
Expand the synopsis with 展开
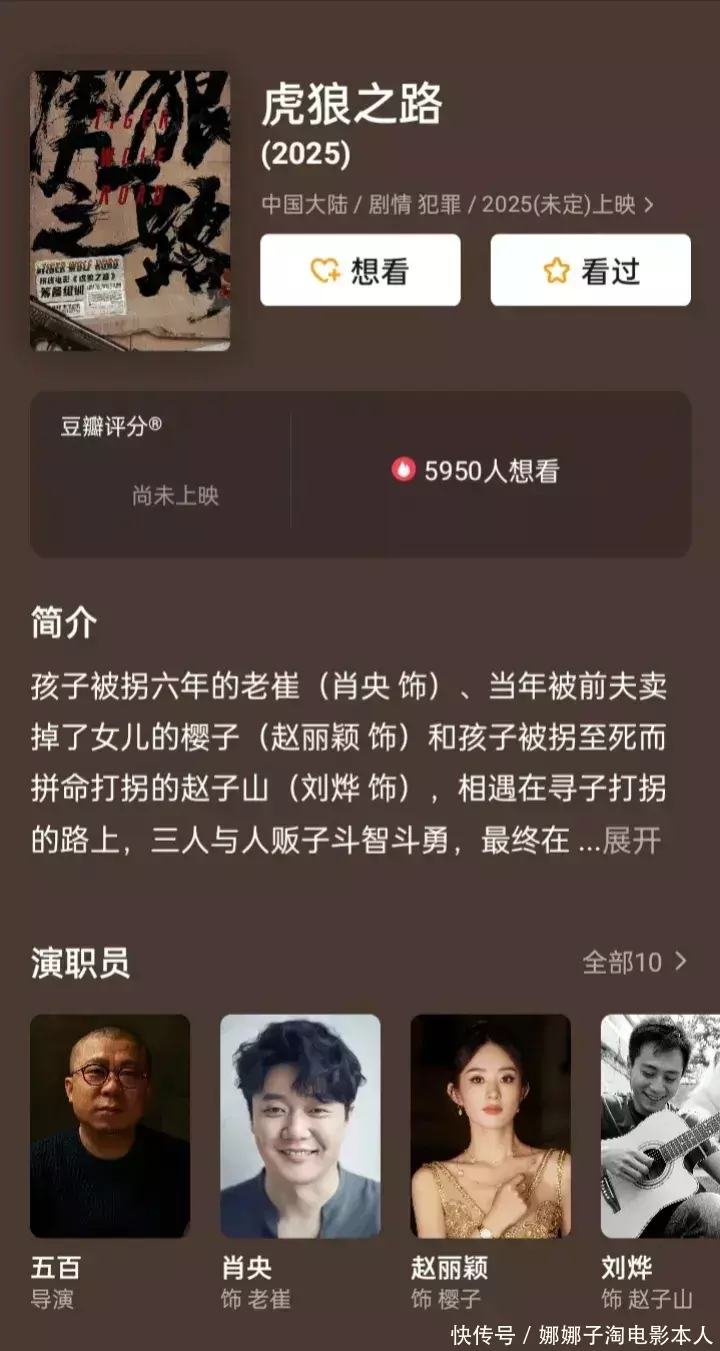632,841
